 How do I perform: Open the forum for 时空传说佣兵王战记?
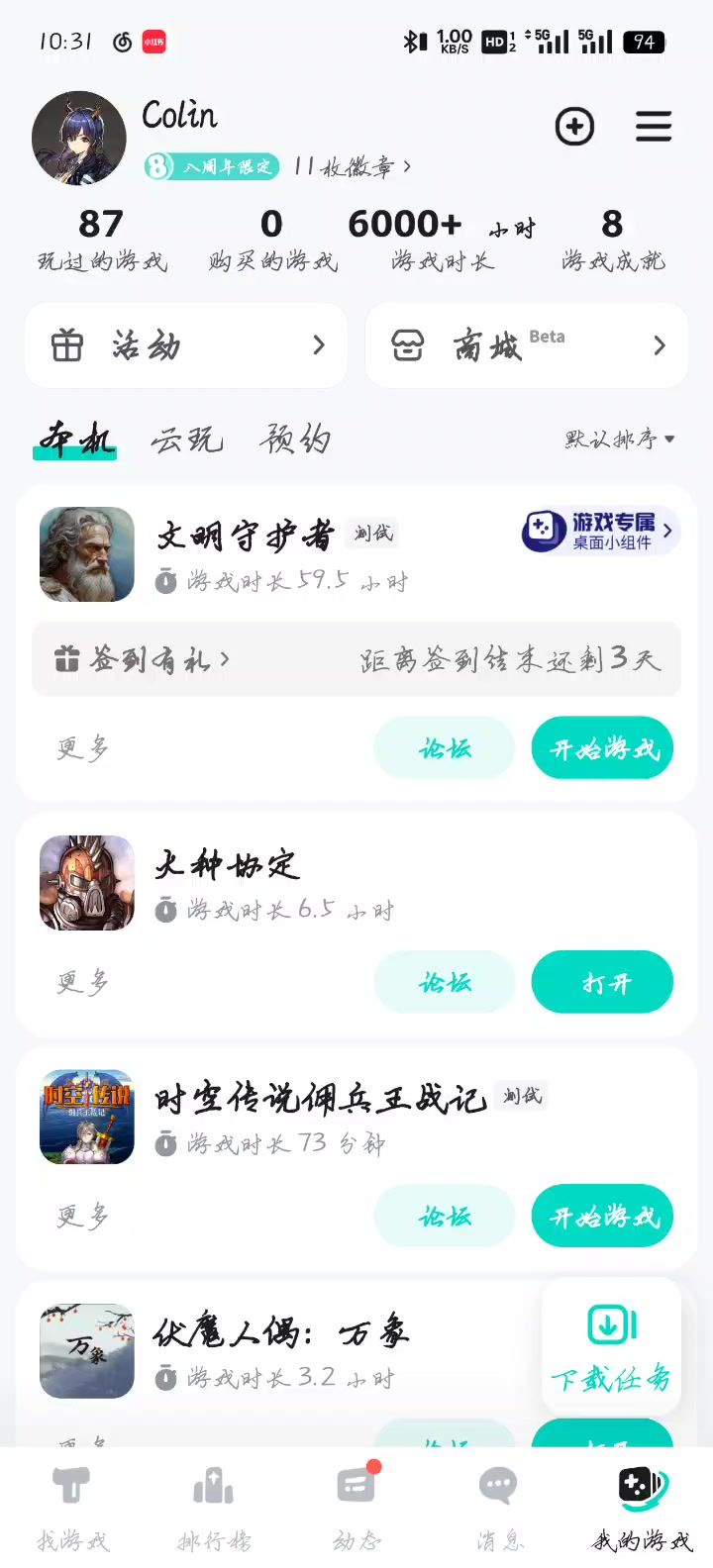(x=445, y=1217)
